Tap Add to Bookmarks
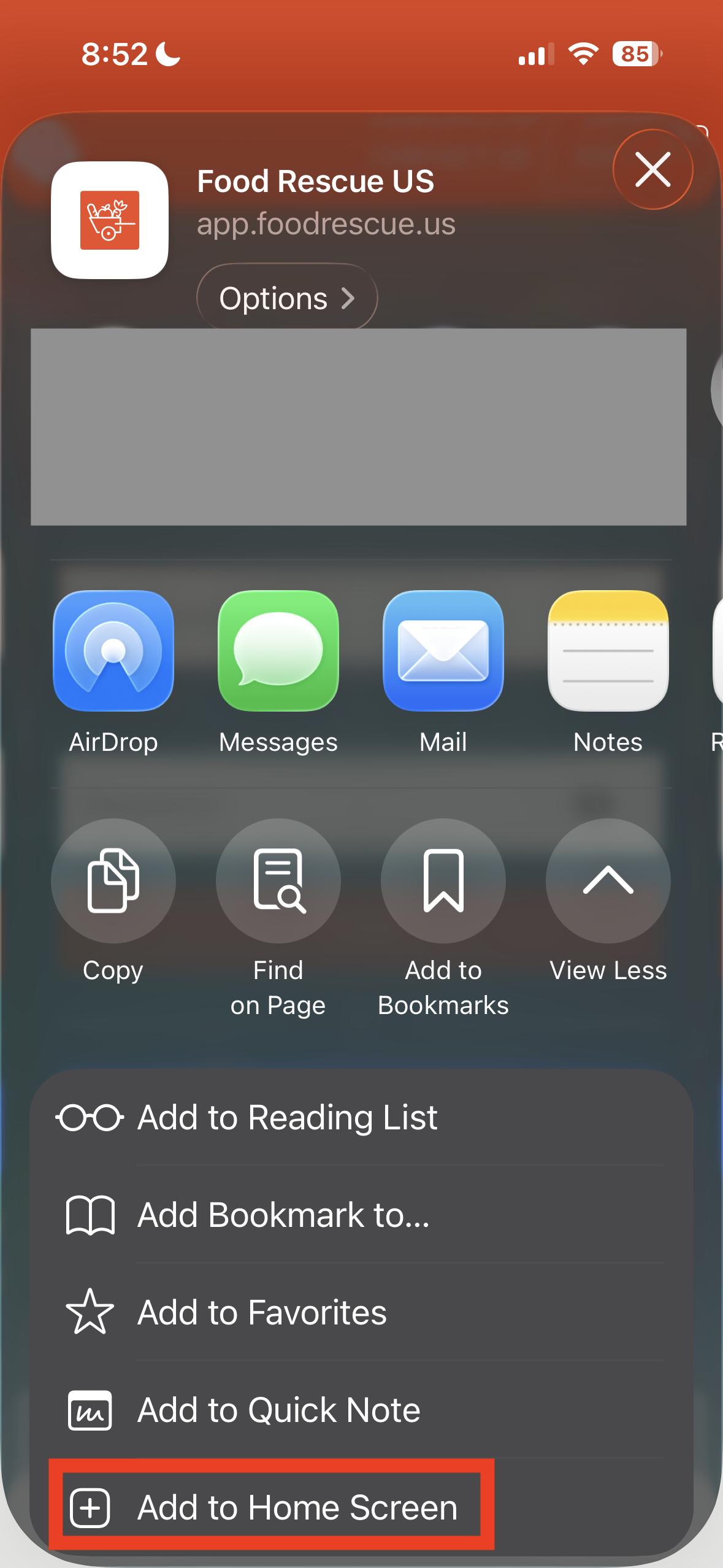Image resolution: width=723 pixels, height=1568 pixels. 443,918
